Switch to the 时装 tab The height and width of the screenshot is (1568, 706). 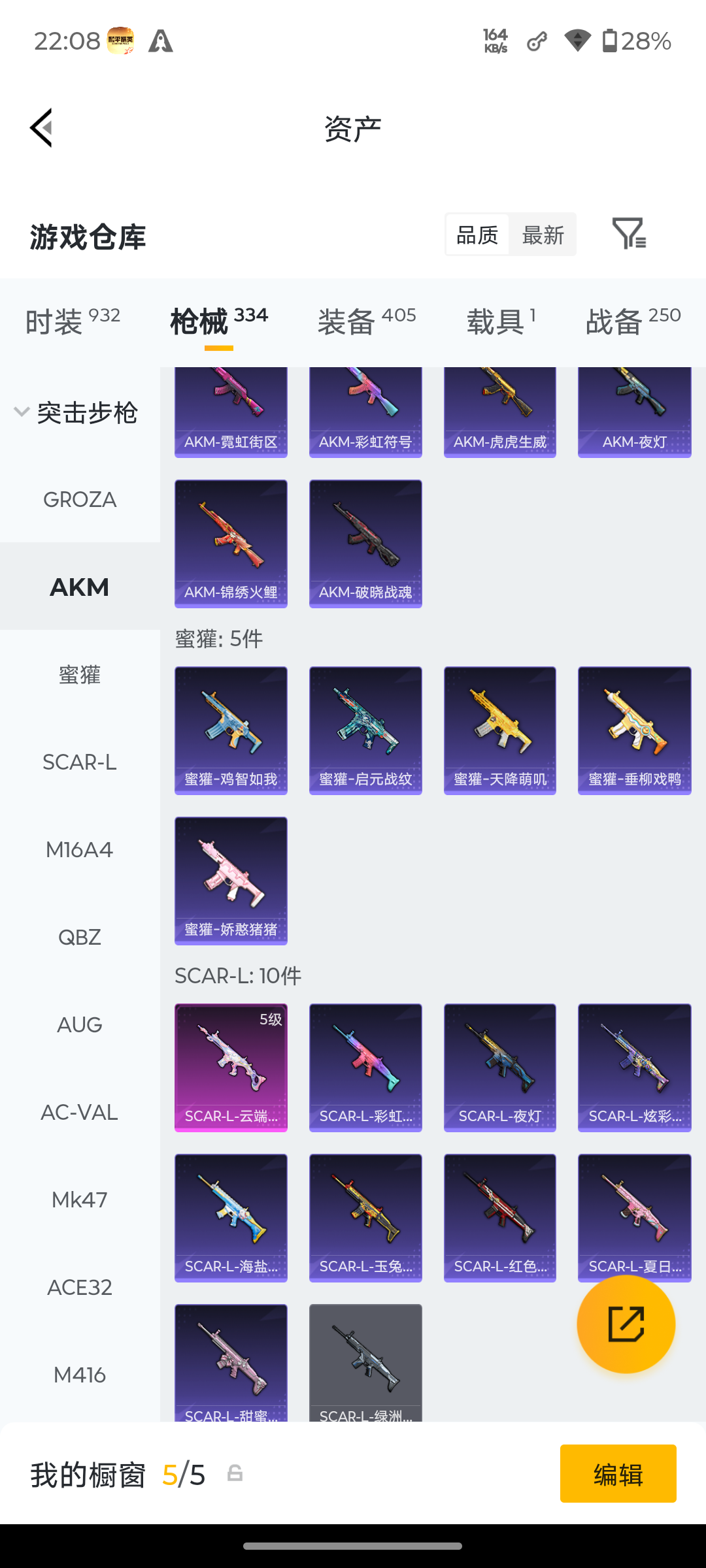tap(73, 322)
